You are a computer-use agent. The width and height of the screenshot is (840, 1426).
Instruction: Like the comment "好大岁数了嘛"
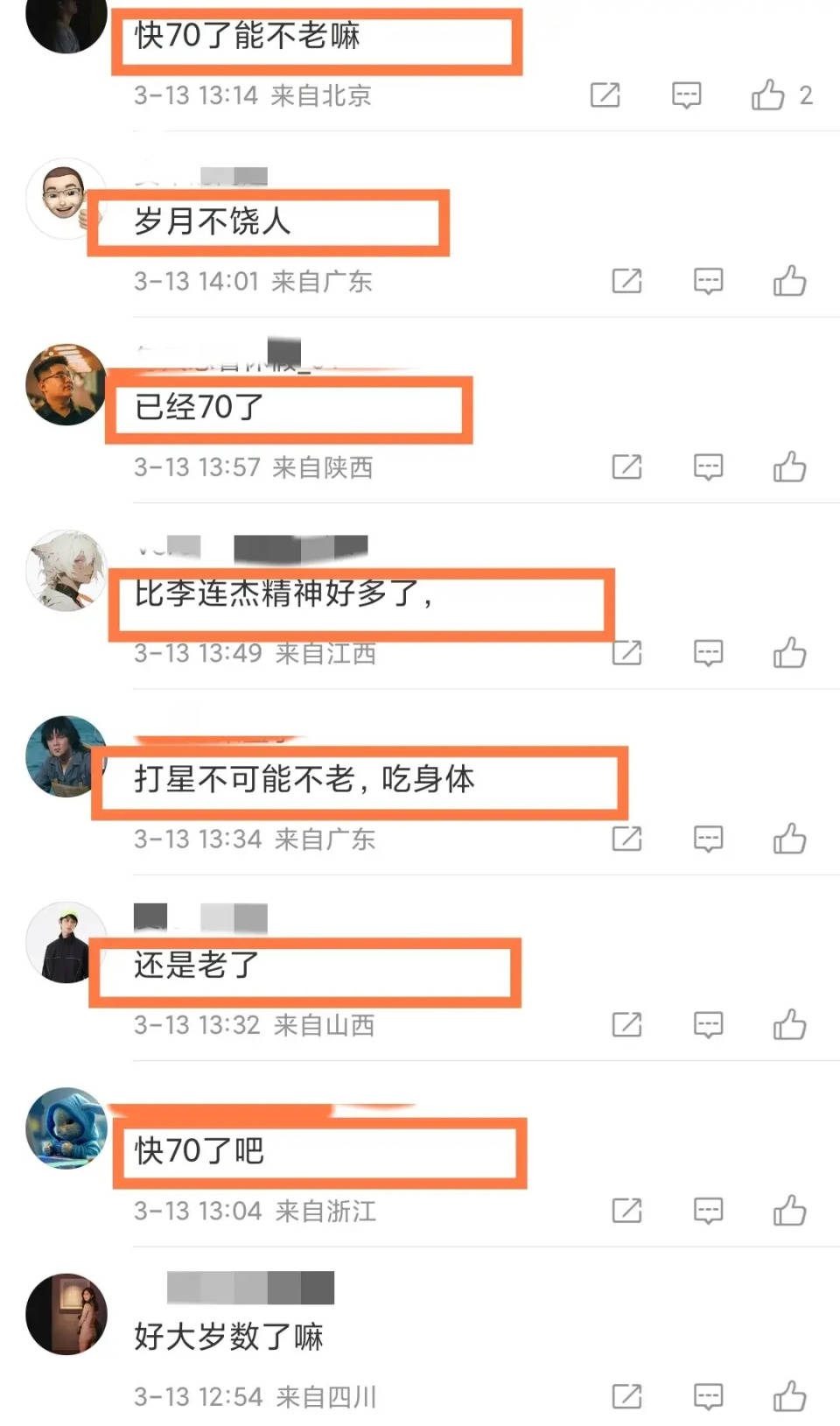(789, 1396)
